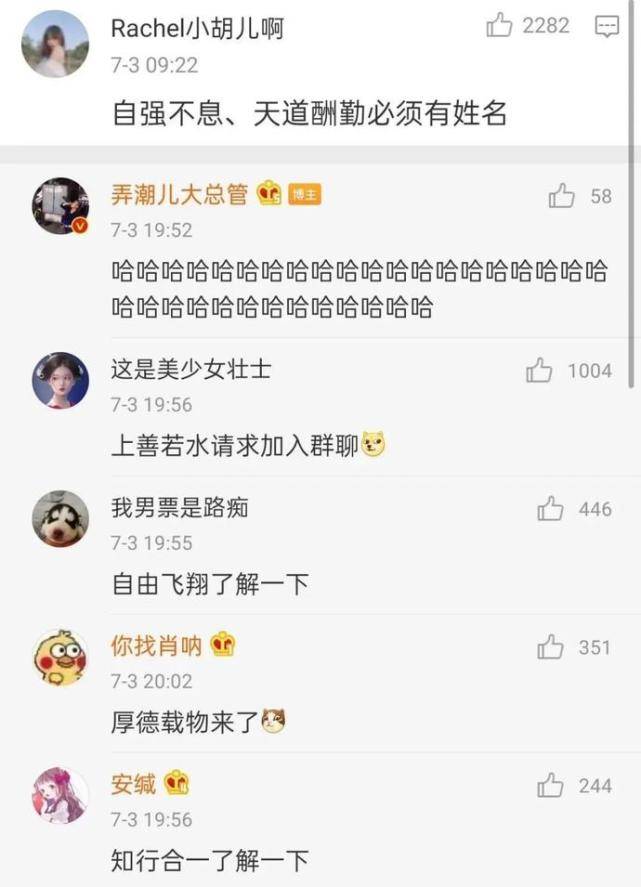The height and width of the screenshot is (887, 641).
Task: Like 我男票是路痴's comment
Action: point(551,510)
